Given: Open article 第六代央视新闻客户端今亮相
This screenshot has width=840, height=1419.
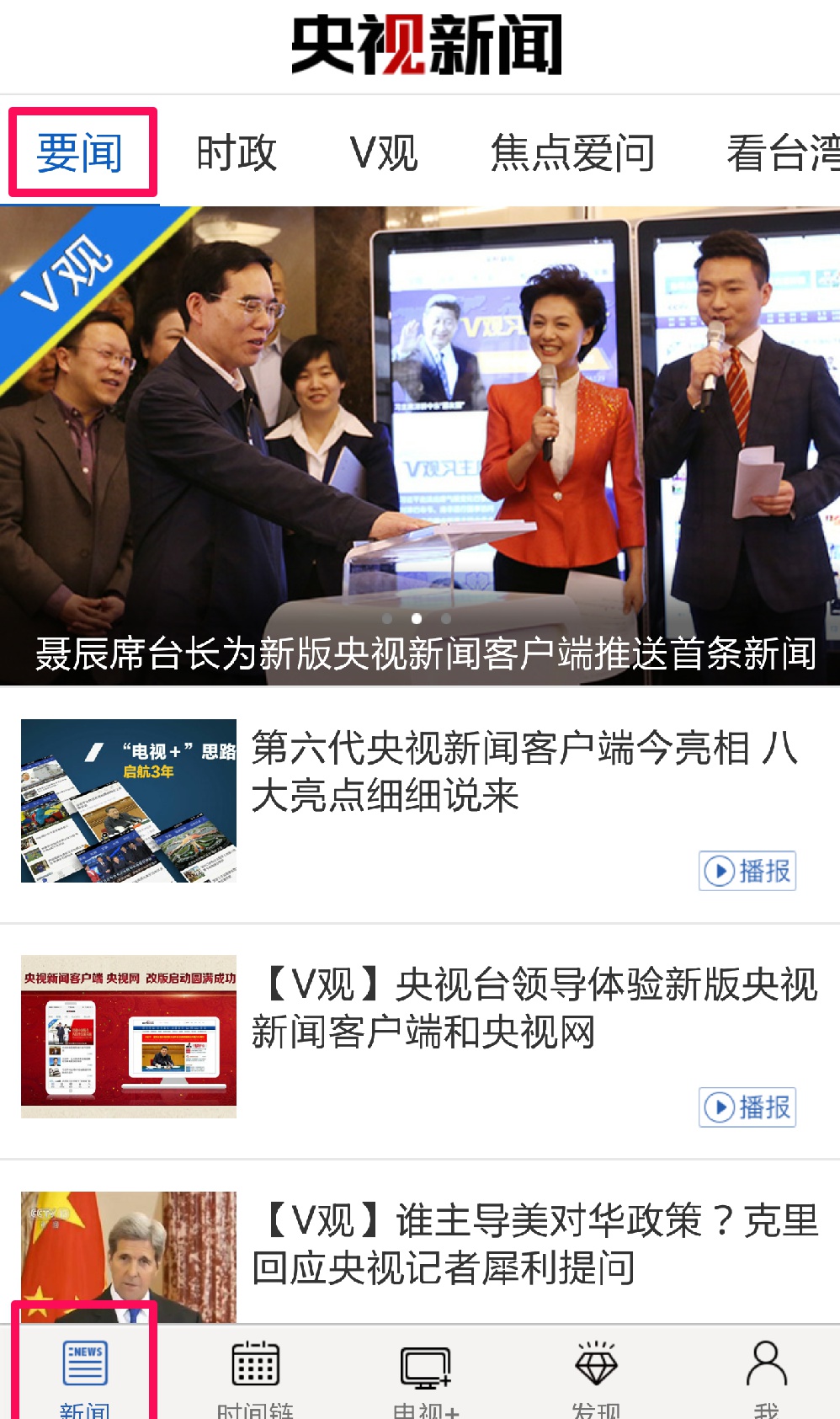Looking at the screenshot, I should click(522, 771).
